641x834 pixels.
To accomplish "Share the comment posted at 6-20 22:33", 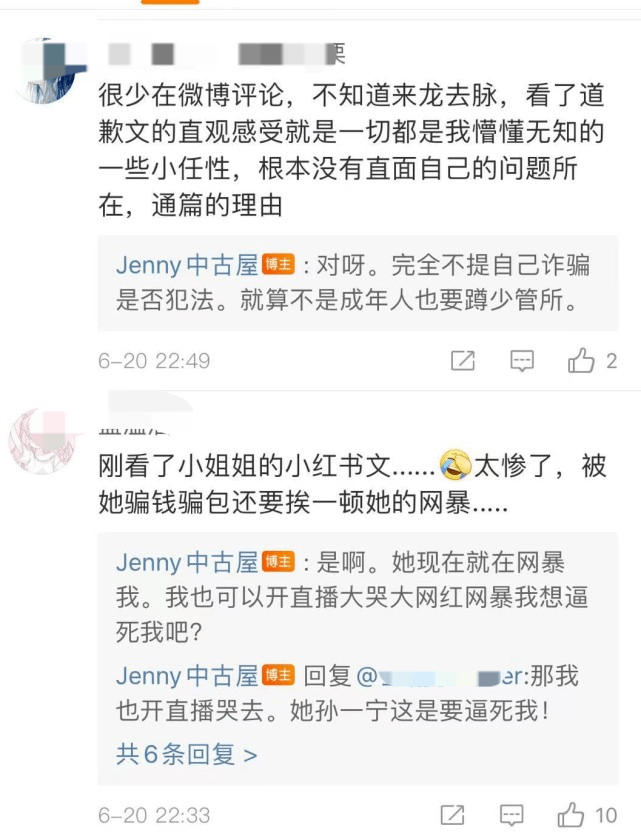I will point(453,812).
